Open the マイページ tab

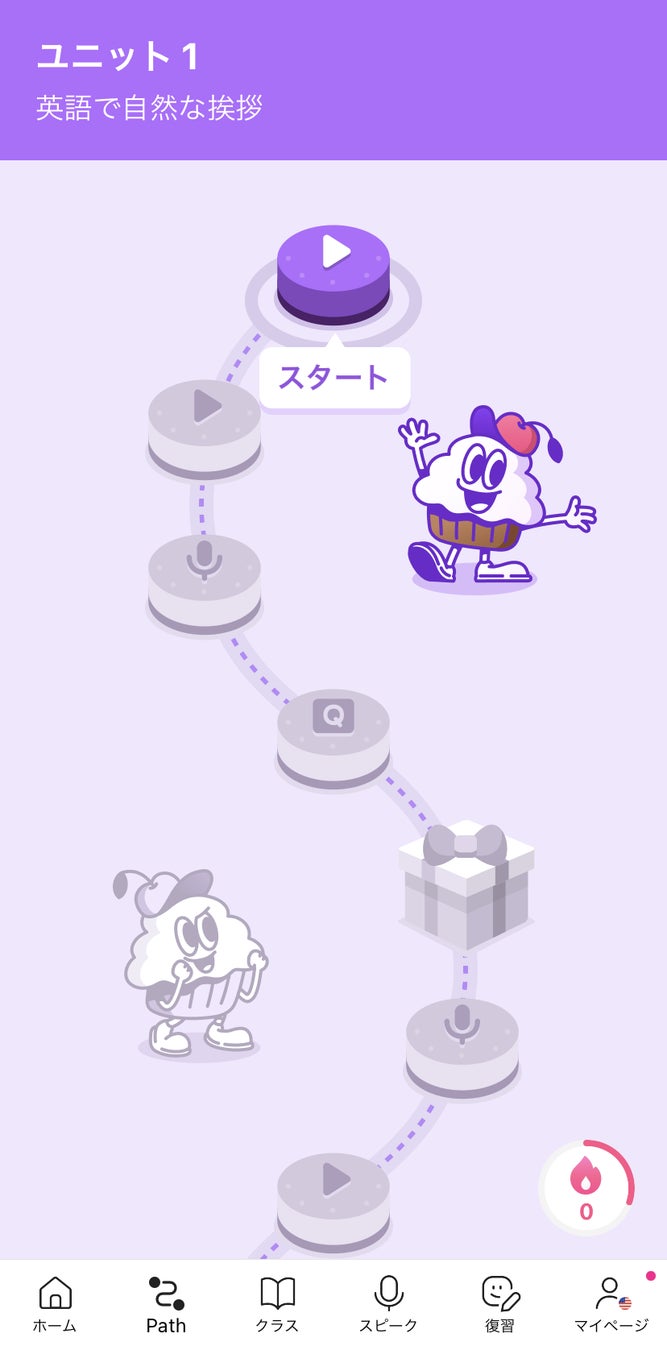(x=610, y=1305)
